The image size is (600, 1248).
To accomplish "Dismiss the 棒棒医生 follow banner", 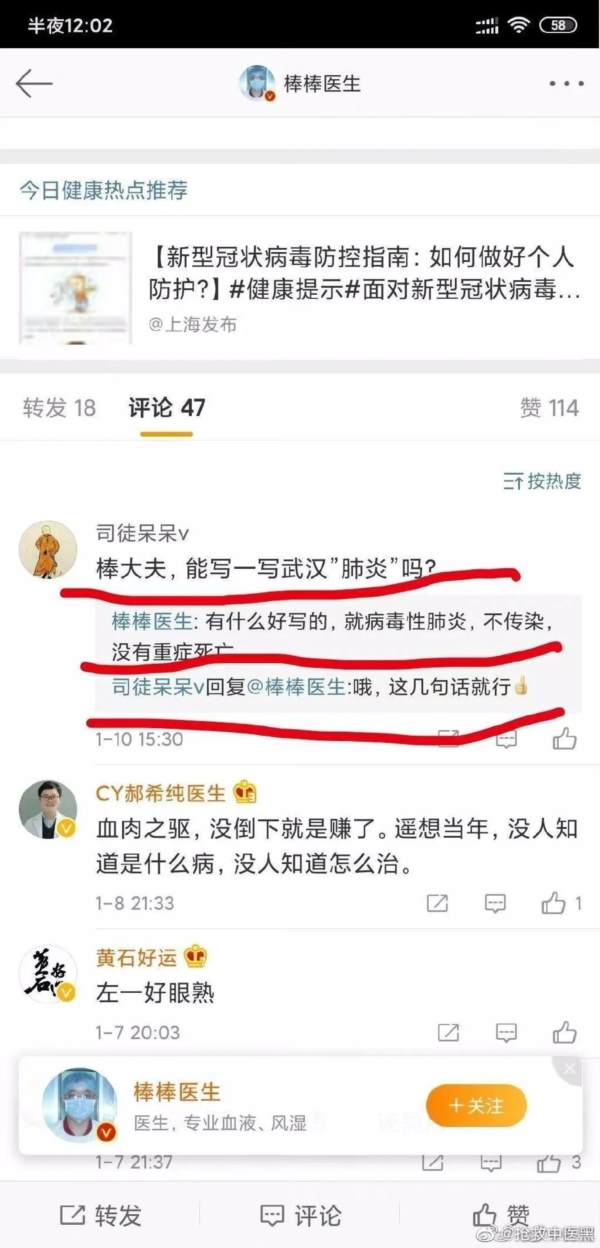I will pos(570,1069).
